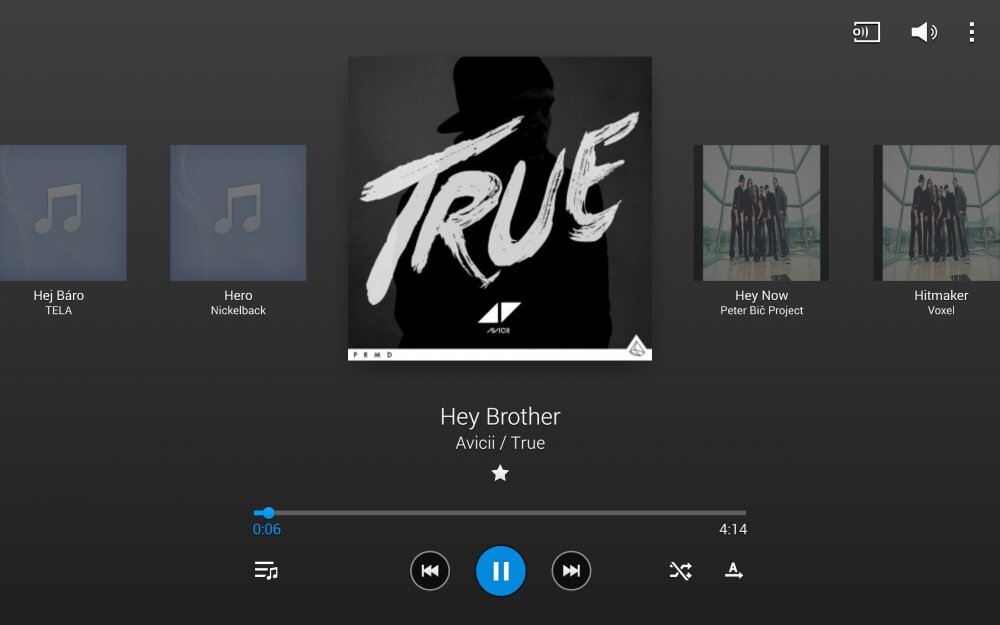Mark Hey Brother as favorite
This screenshot has width=1000, height=625.
coord(500,473)
